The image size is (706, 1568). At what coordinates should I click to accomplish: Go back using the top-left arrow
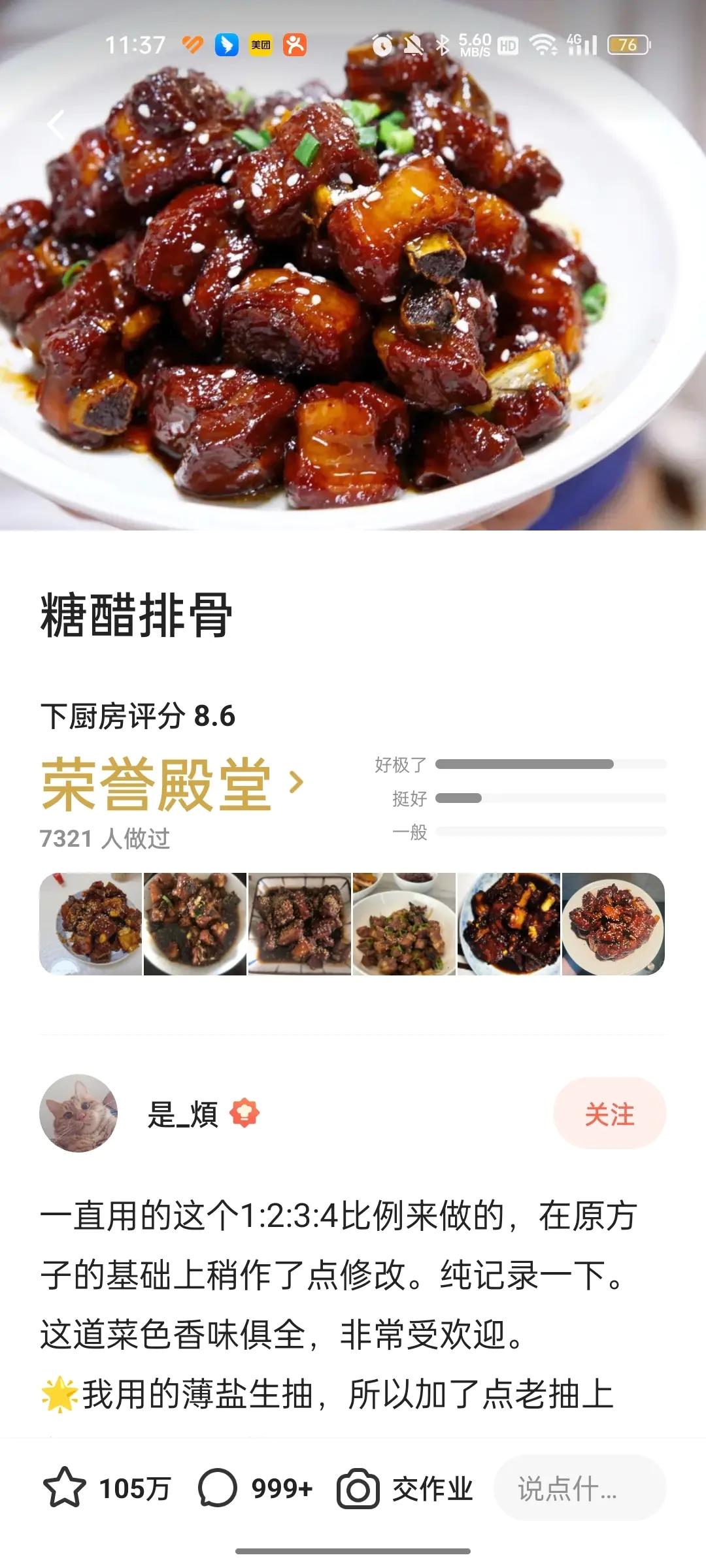coord(57,124)
